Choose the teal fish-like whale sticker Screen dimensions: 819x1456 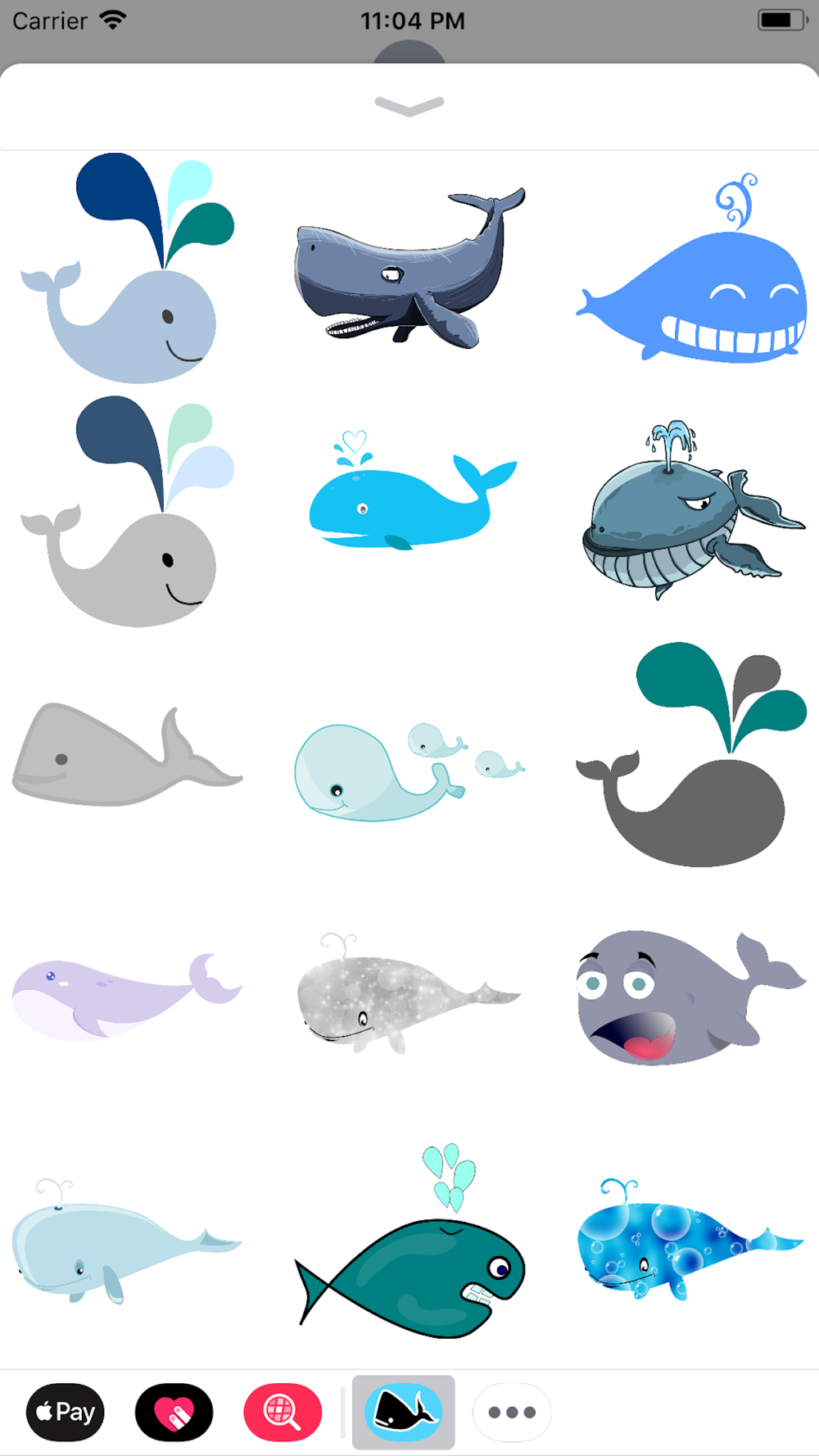(409, 1241)
